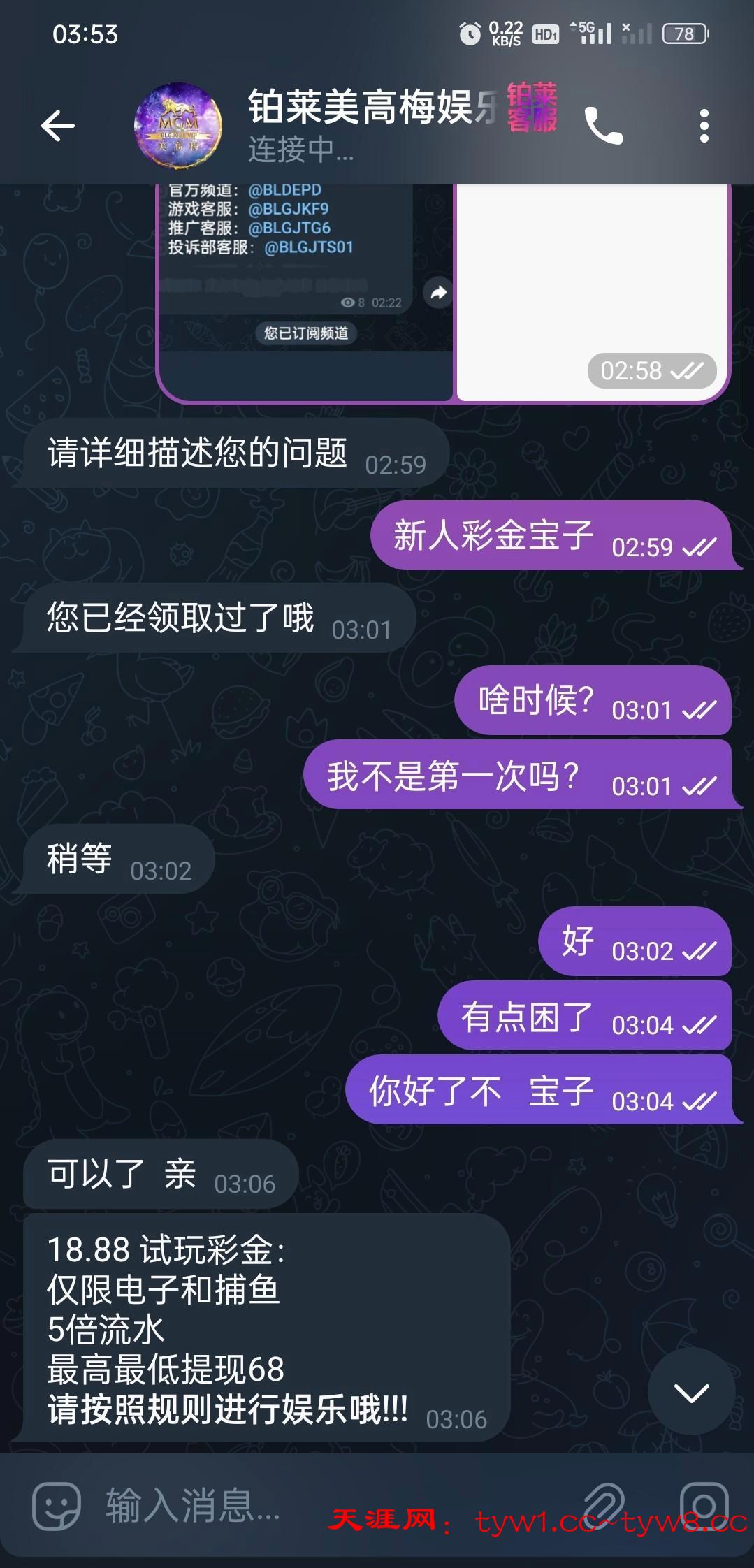
Task: Open the @BLGJKF9 game support link
Action: [x=288, y=209]
